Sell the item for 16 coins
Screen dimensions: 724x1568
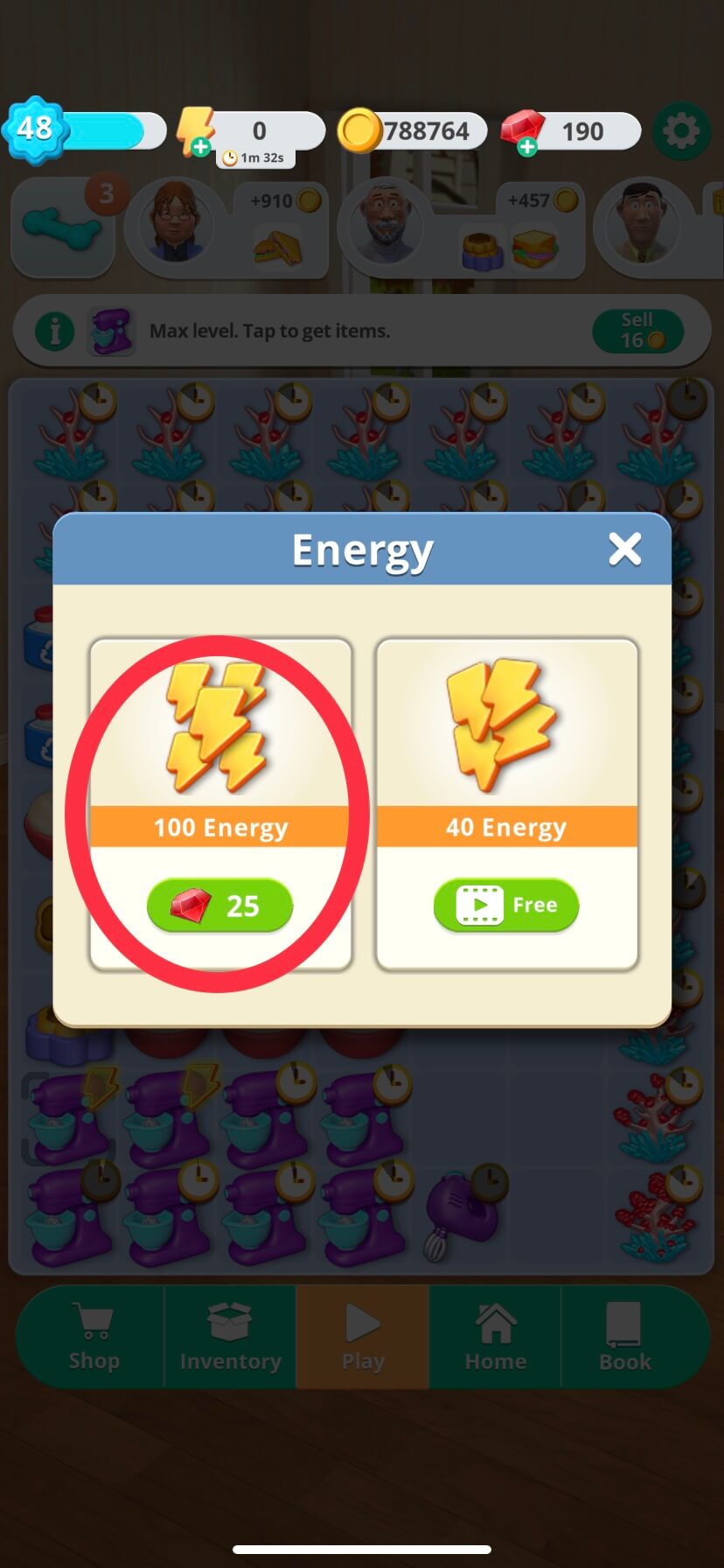pyautogui.click(x=637, y=331)
